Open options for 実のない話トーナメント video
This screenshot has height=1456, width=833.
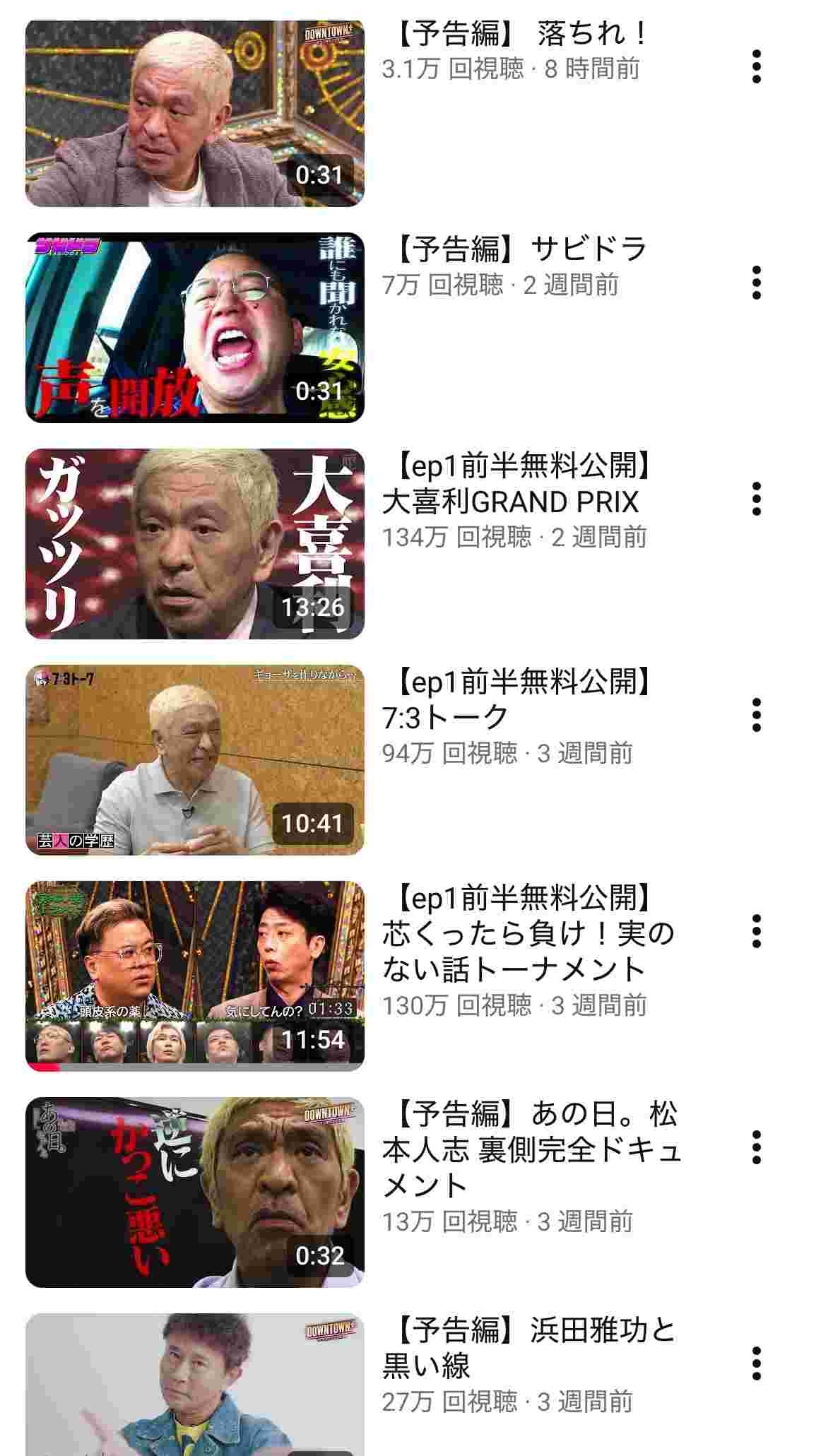point(756,931)
